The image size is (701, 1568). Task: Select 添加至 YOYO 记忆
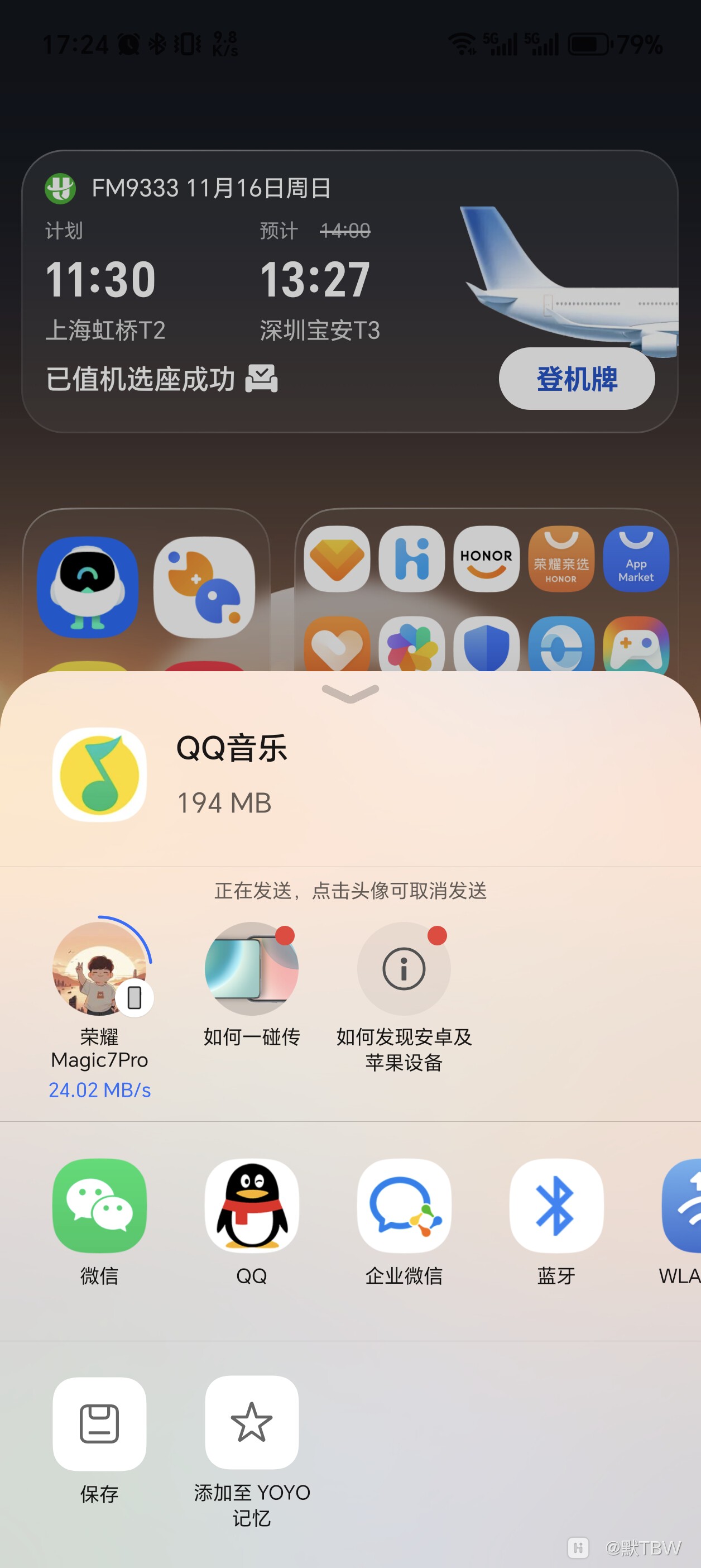click(251, 1422)
